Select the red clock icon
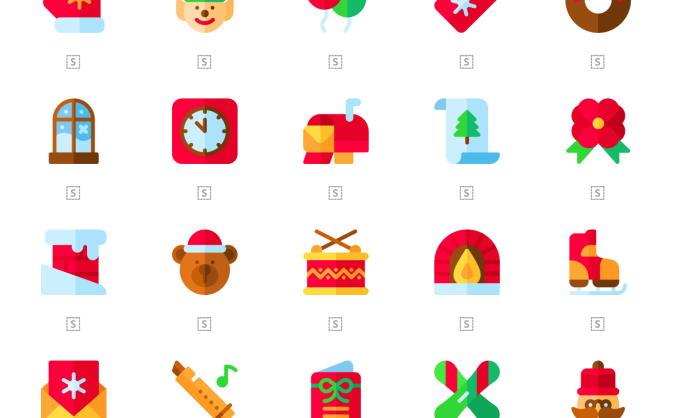This screenshot has width=676, height=418. click(204, 131)
